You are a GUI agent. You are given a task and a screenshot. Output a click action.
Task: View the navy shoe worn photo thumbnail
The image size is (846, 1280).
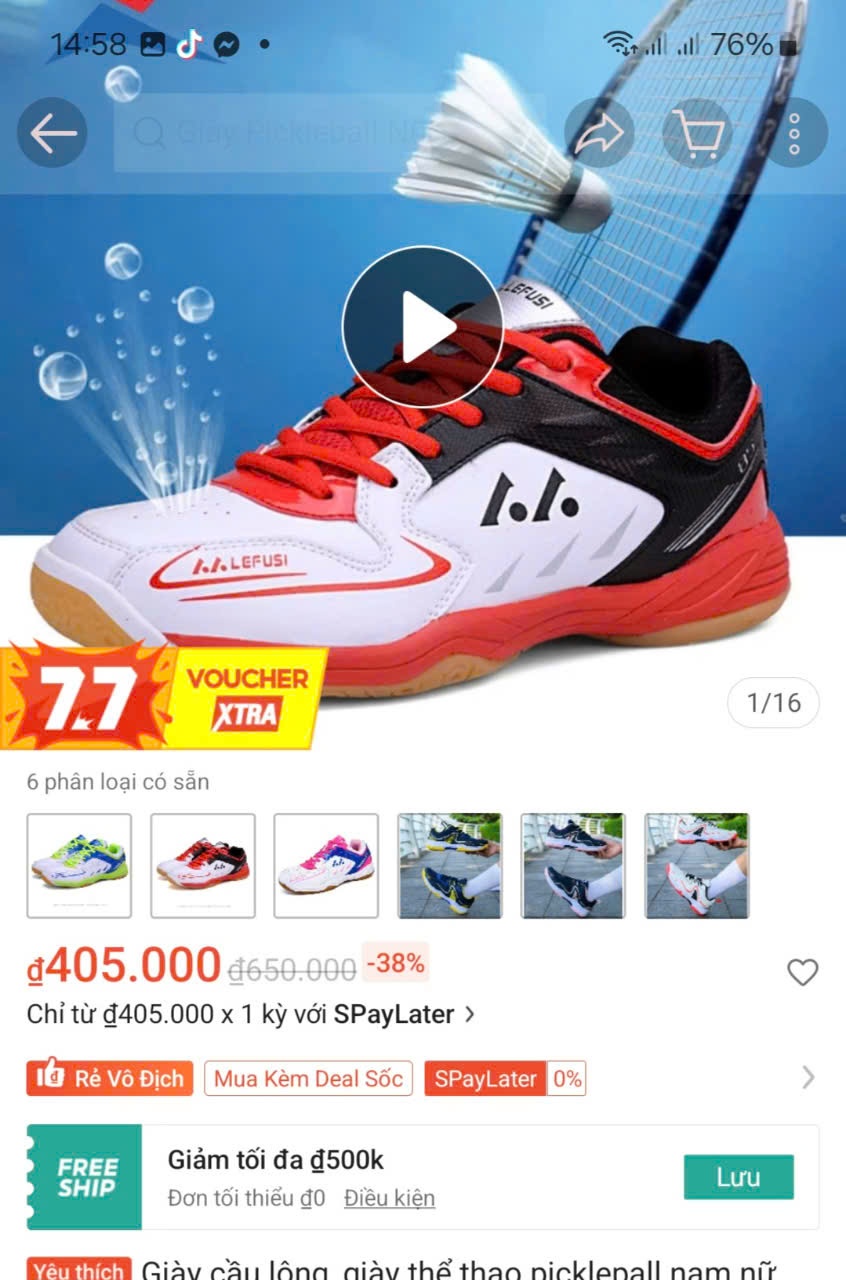click(573, 865)
